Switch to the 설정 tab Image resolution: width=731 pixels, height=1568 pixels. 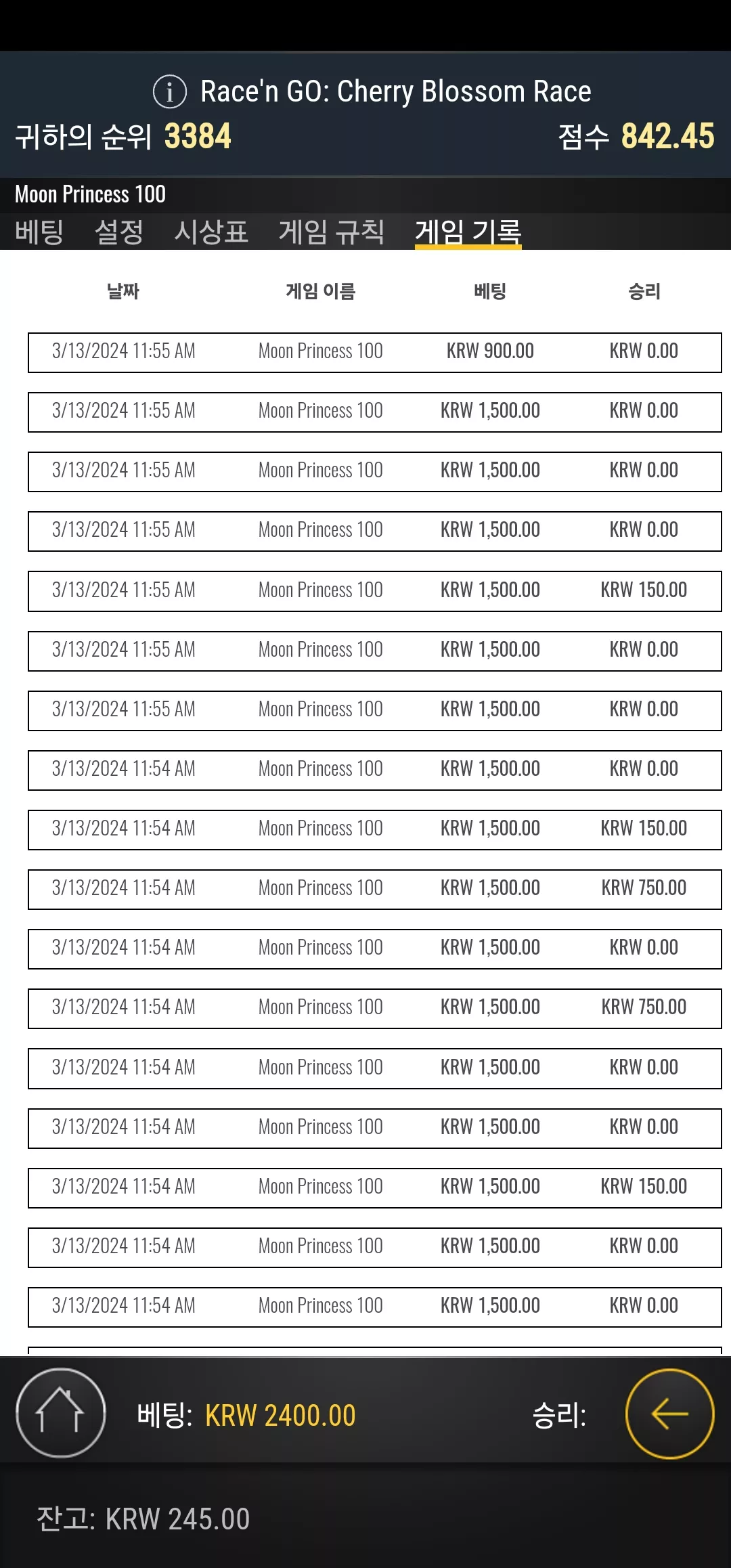click(119, 232)
